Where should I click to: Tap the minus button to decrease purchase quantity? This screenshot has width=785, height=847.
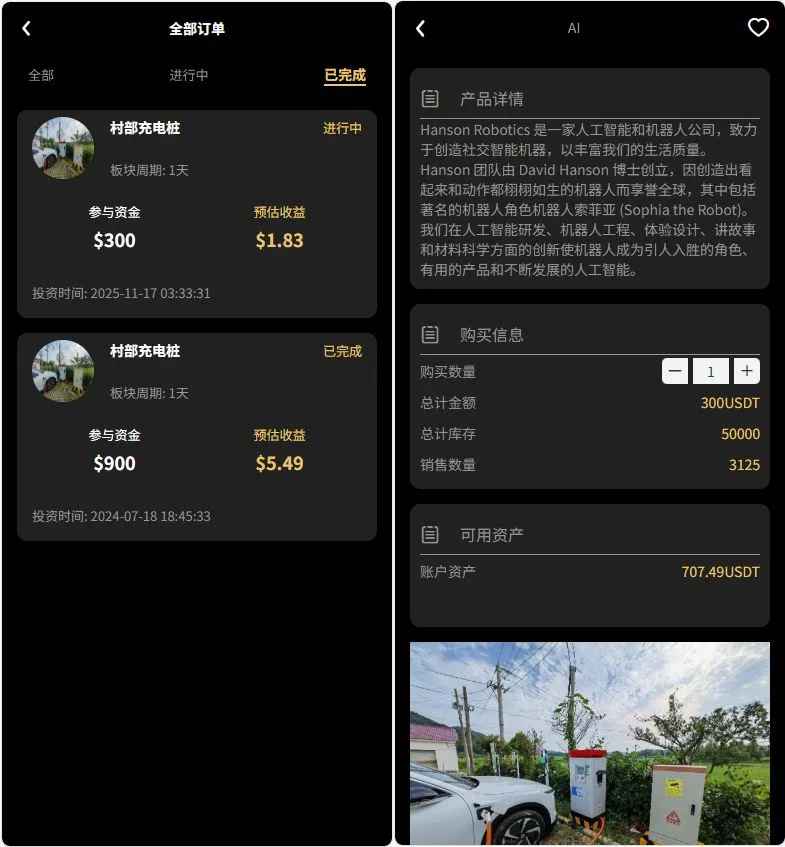[x=675, y=371]
